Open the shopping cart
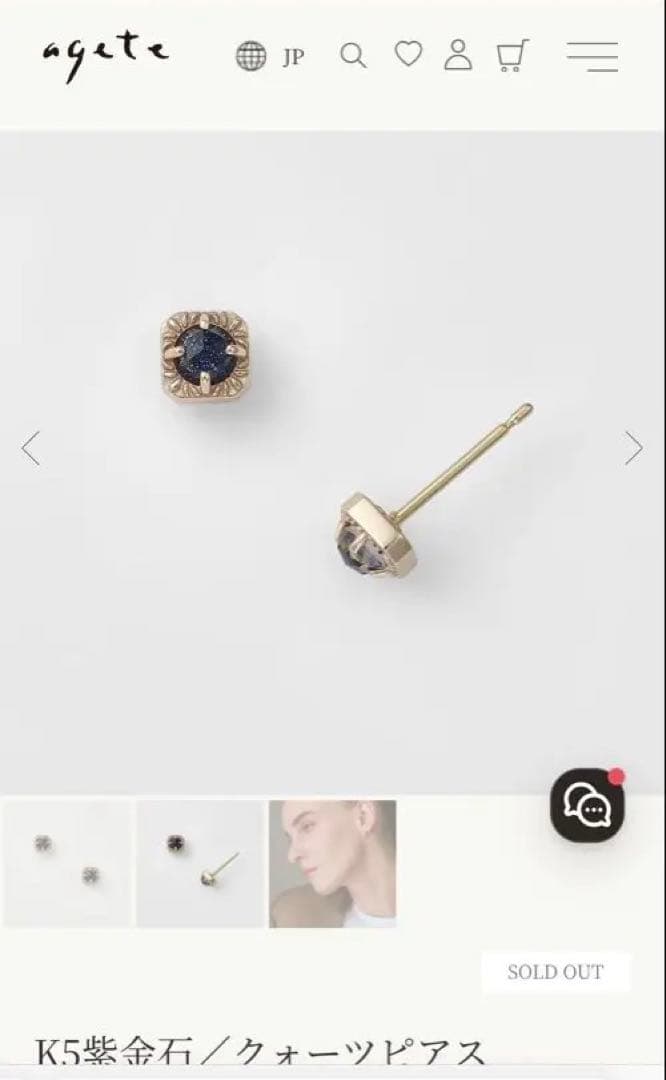 coord(512,55)
